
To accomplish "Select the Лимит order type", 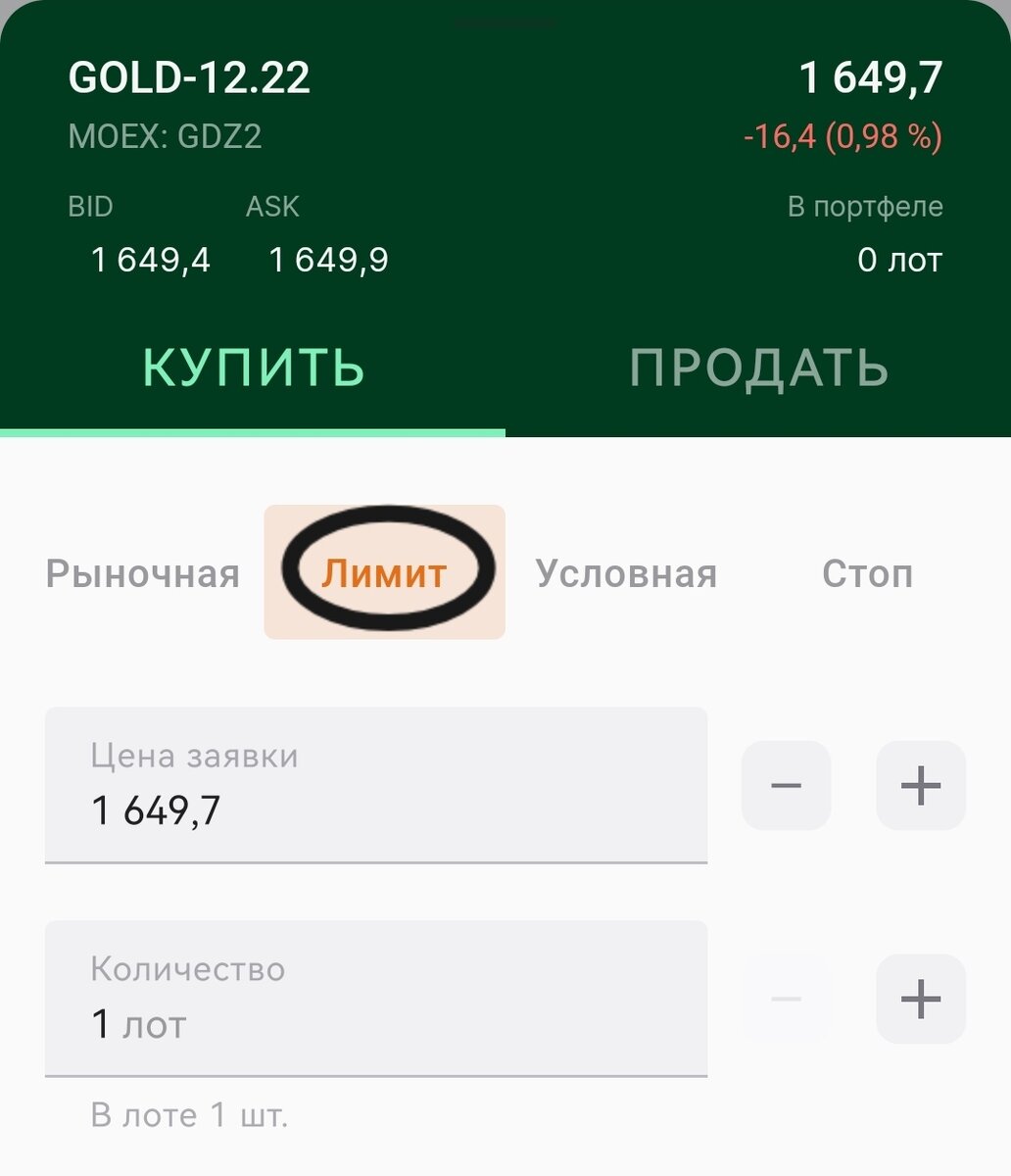I will tap(384, 573).
